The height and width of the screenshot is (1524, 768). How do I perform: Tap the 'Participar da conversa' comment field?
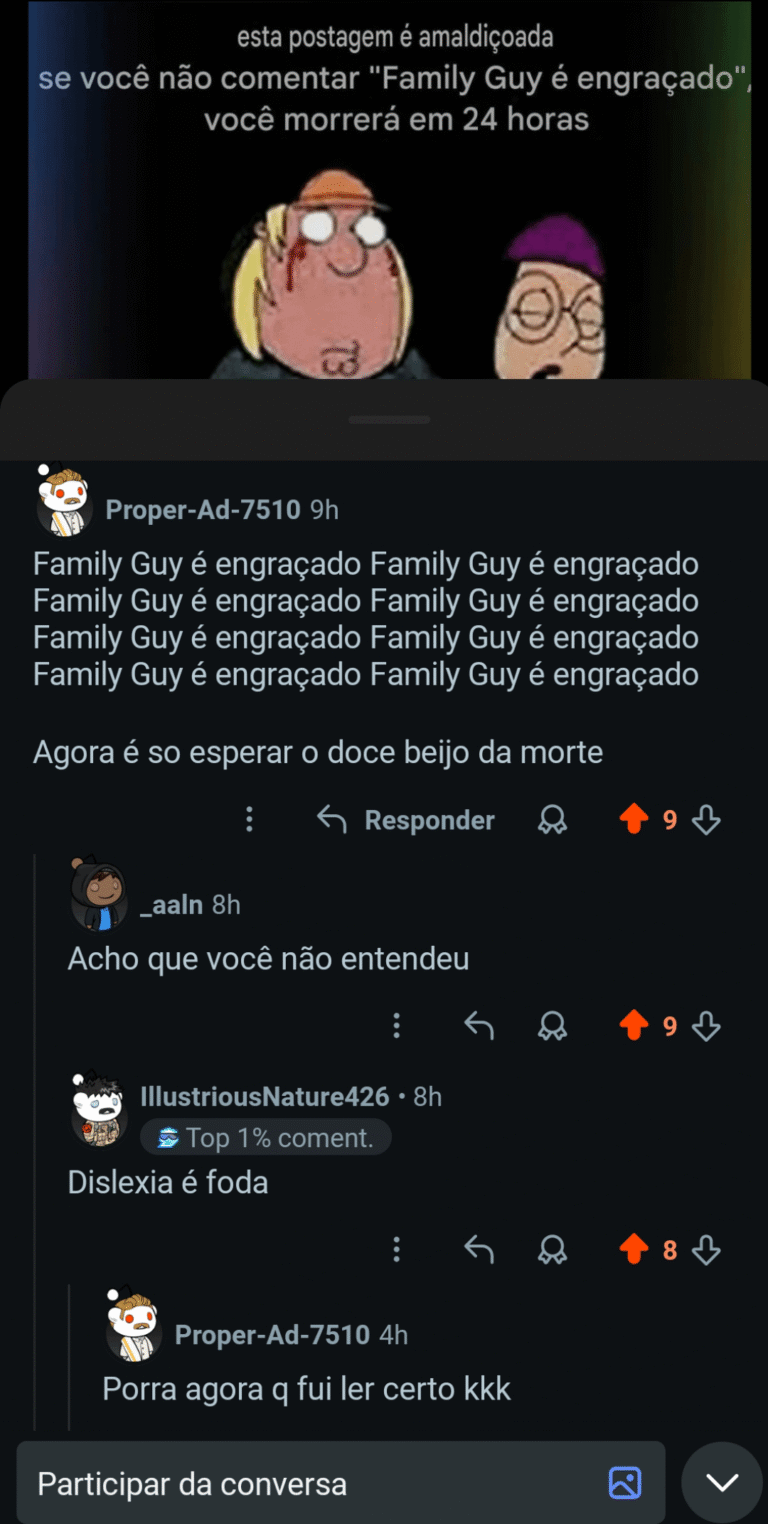[x=300, y=1484]
